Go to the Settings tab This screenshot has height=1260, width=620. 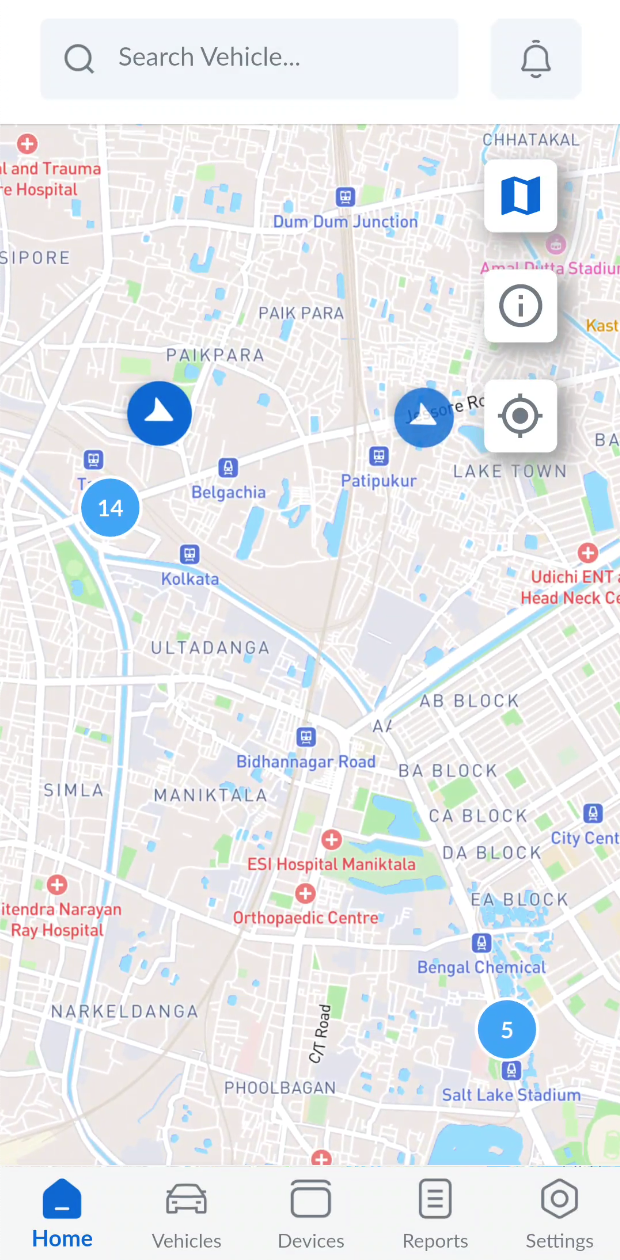pos(559,1213)
